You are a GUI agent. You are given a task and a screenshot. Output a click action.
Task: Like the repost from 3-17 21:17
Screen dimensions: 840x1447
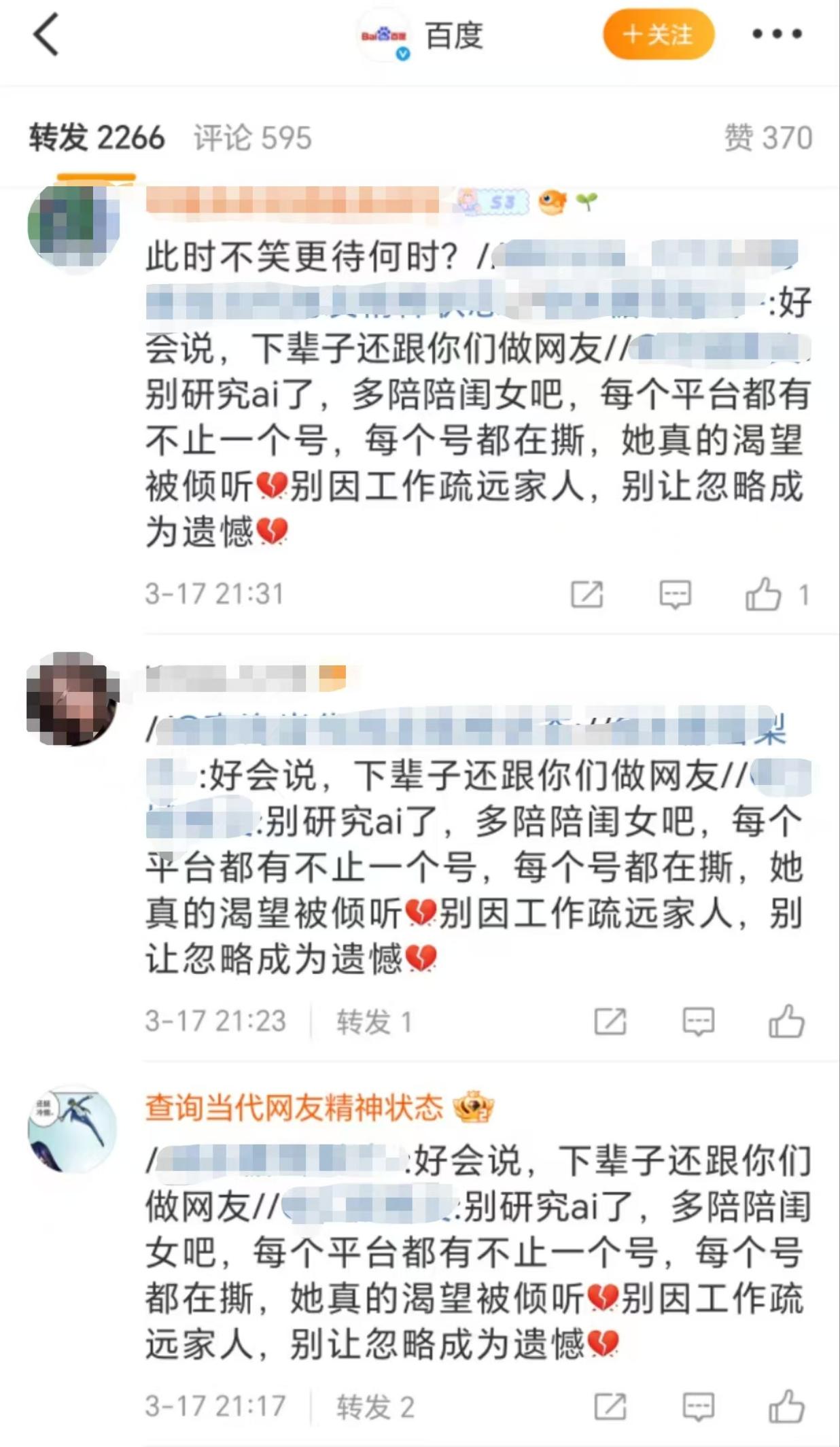point(786,1406)
